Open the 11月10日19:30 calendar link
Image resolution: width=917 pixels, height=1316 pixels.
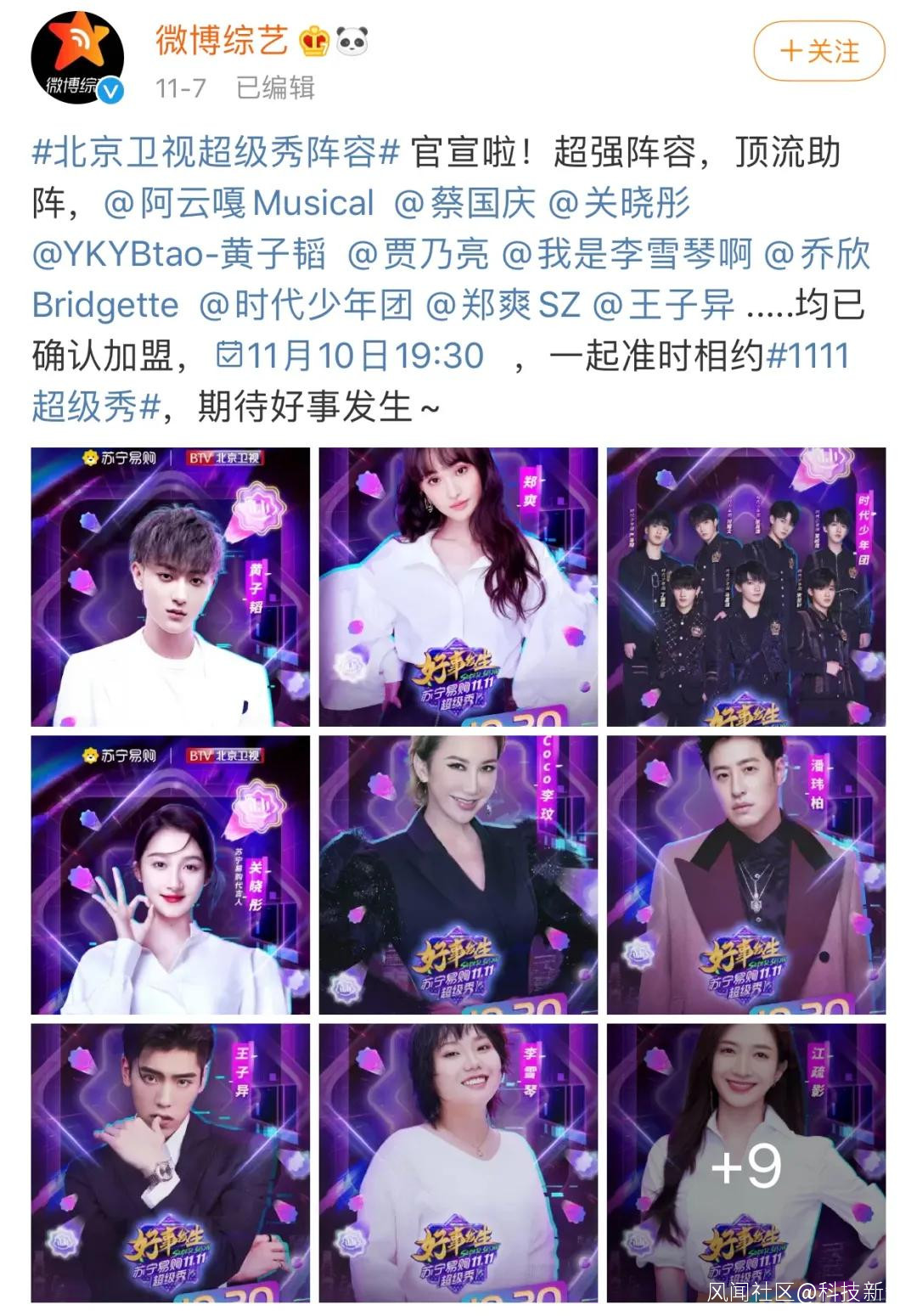click(x=351, y=356)
